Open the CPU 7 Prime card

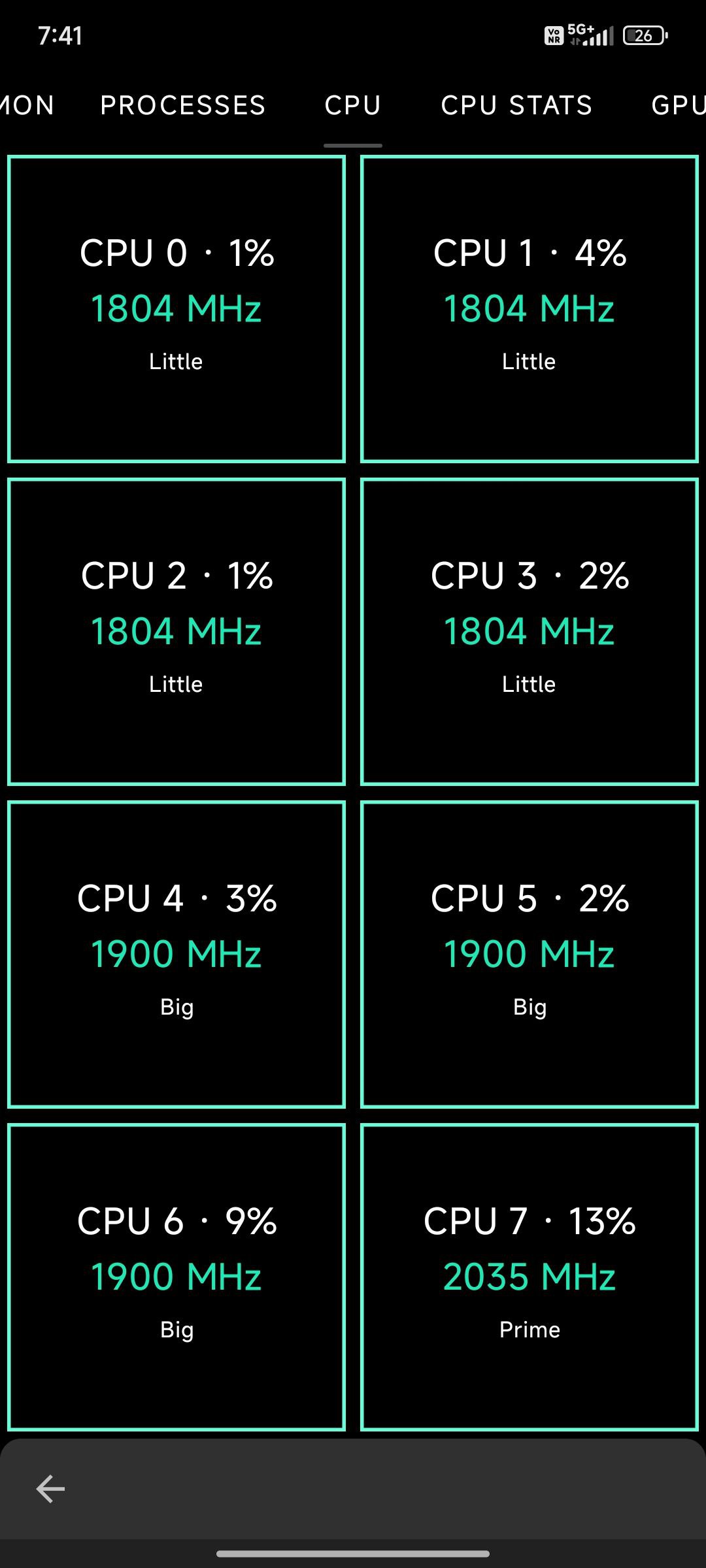tap(529, 1277)
